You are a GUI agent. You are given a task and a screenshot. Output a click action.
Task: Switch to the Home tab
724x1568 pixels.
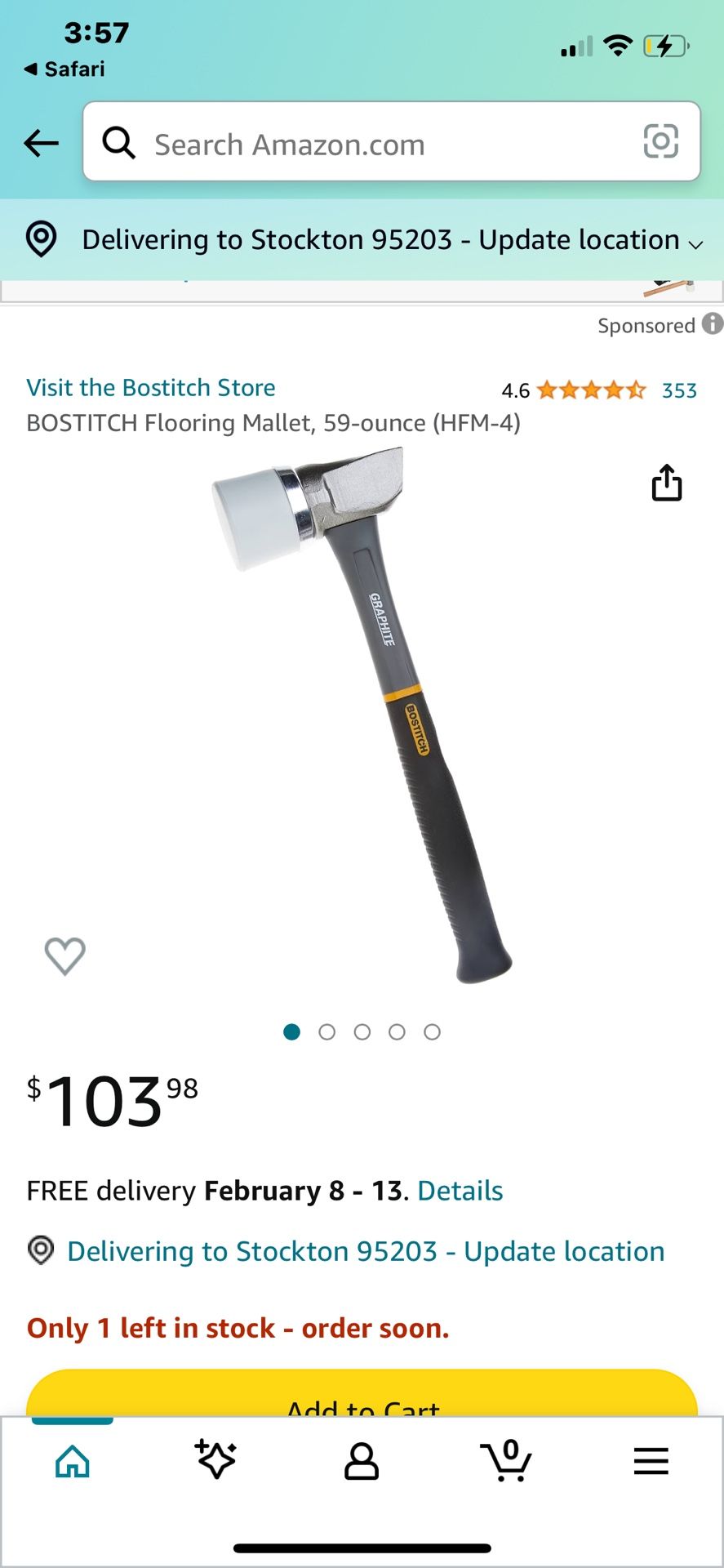(73, 1461)
